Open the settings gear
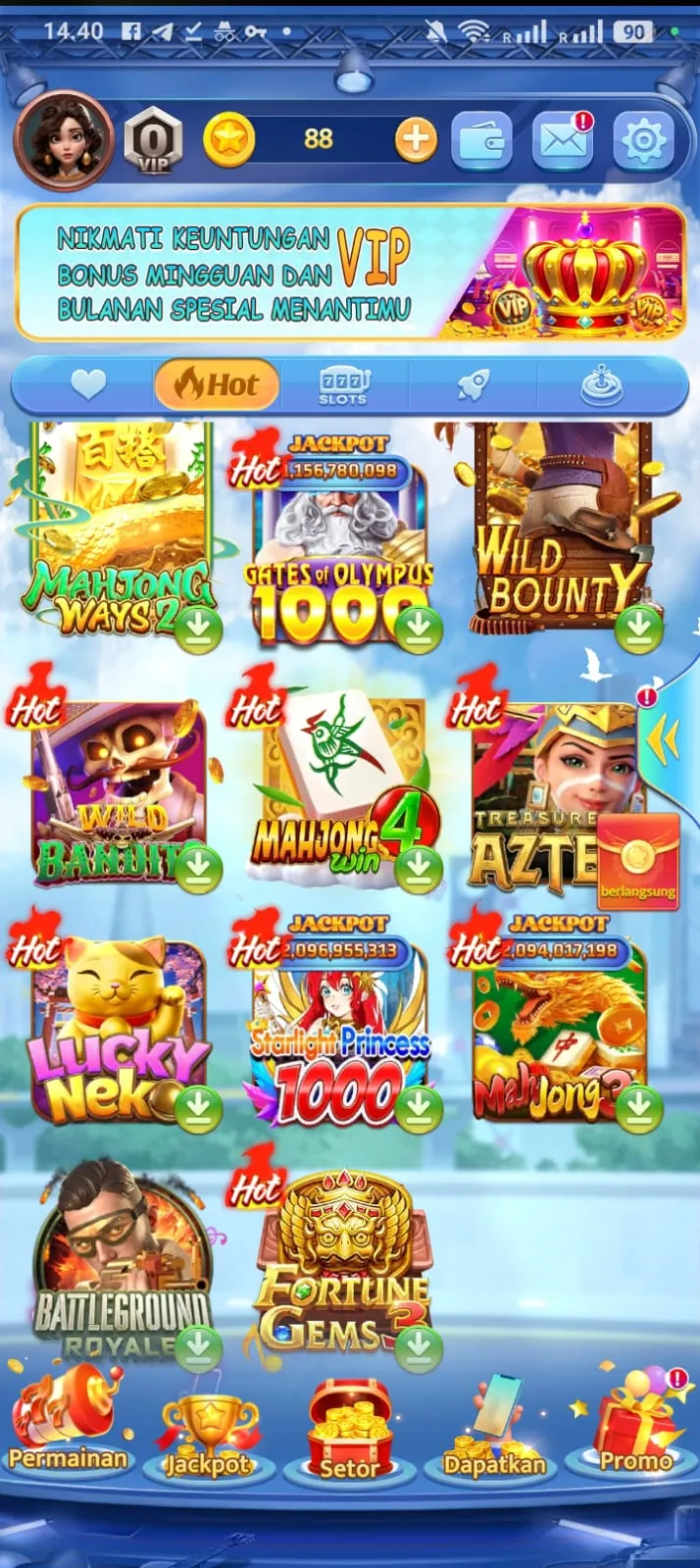Screen dimensions: 700x1568 (643, 141)
